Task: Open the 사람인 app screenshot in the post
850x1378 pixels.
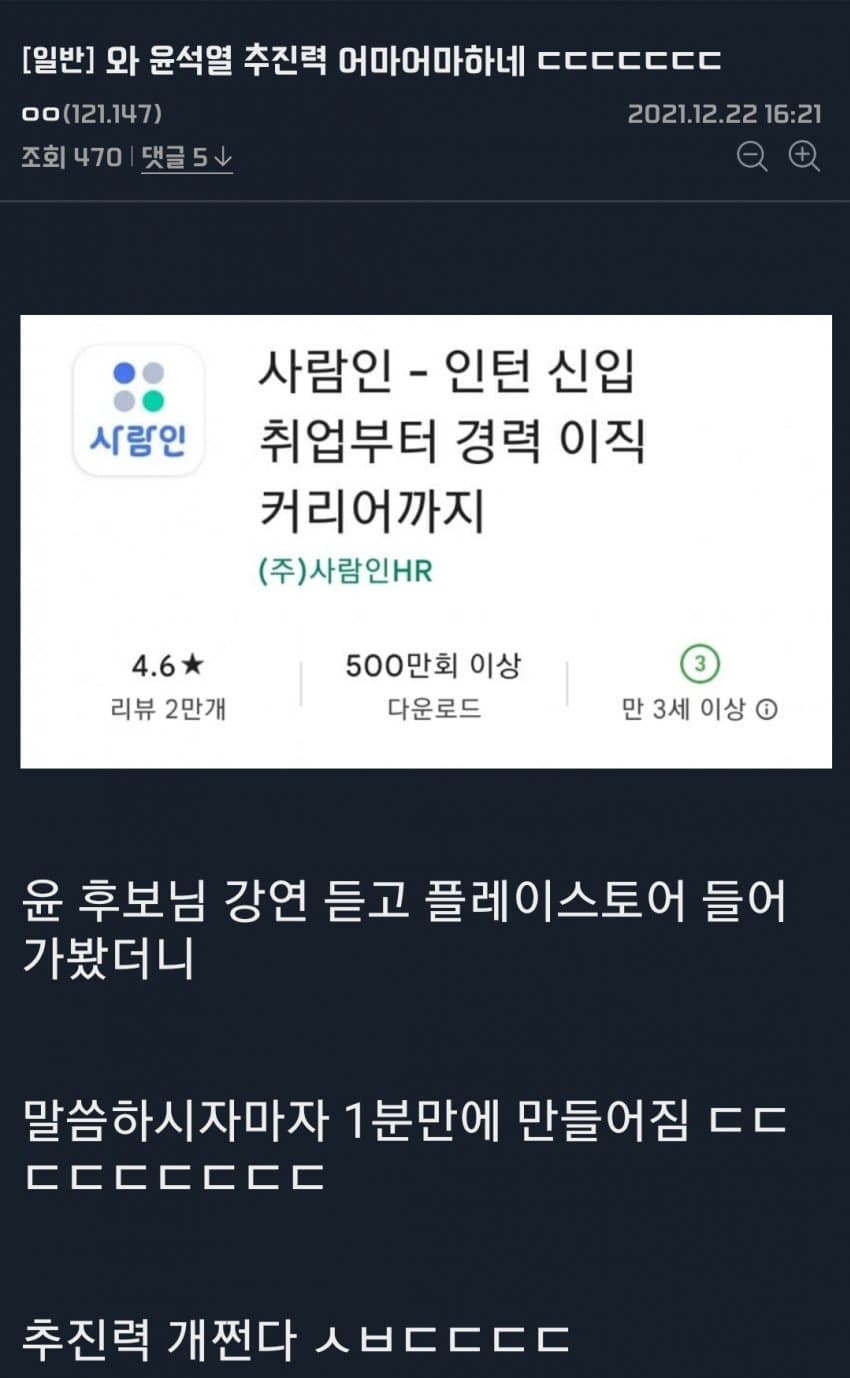Action: tap(425, 541)
